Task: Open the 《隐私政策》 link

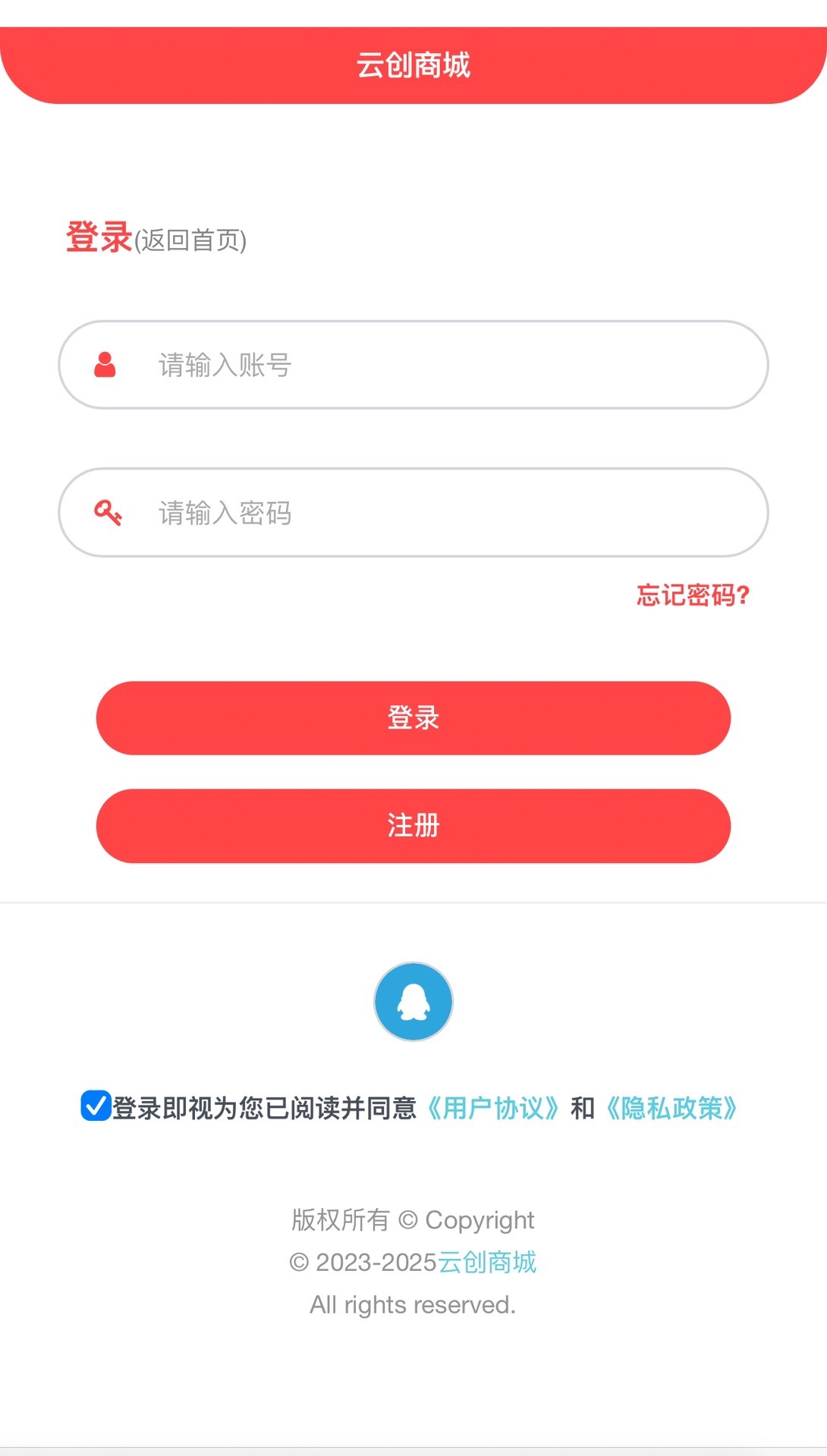Action: (671, 1109)
